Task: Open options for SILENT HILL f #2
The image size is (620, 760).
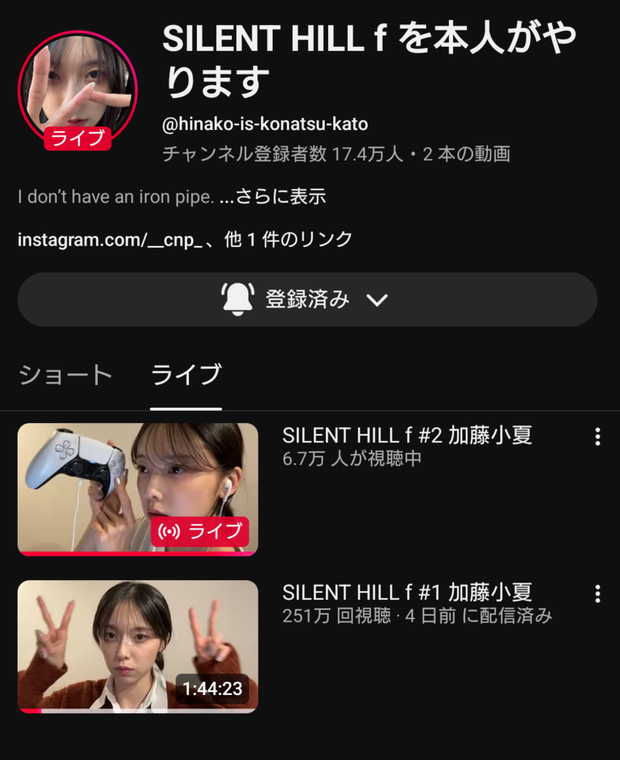Action: (597, 437)
